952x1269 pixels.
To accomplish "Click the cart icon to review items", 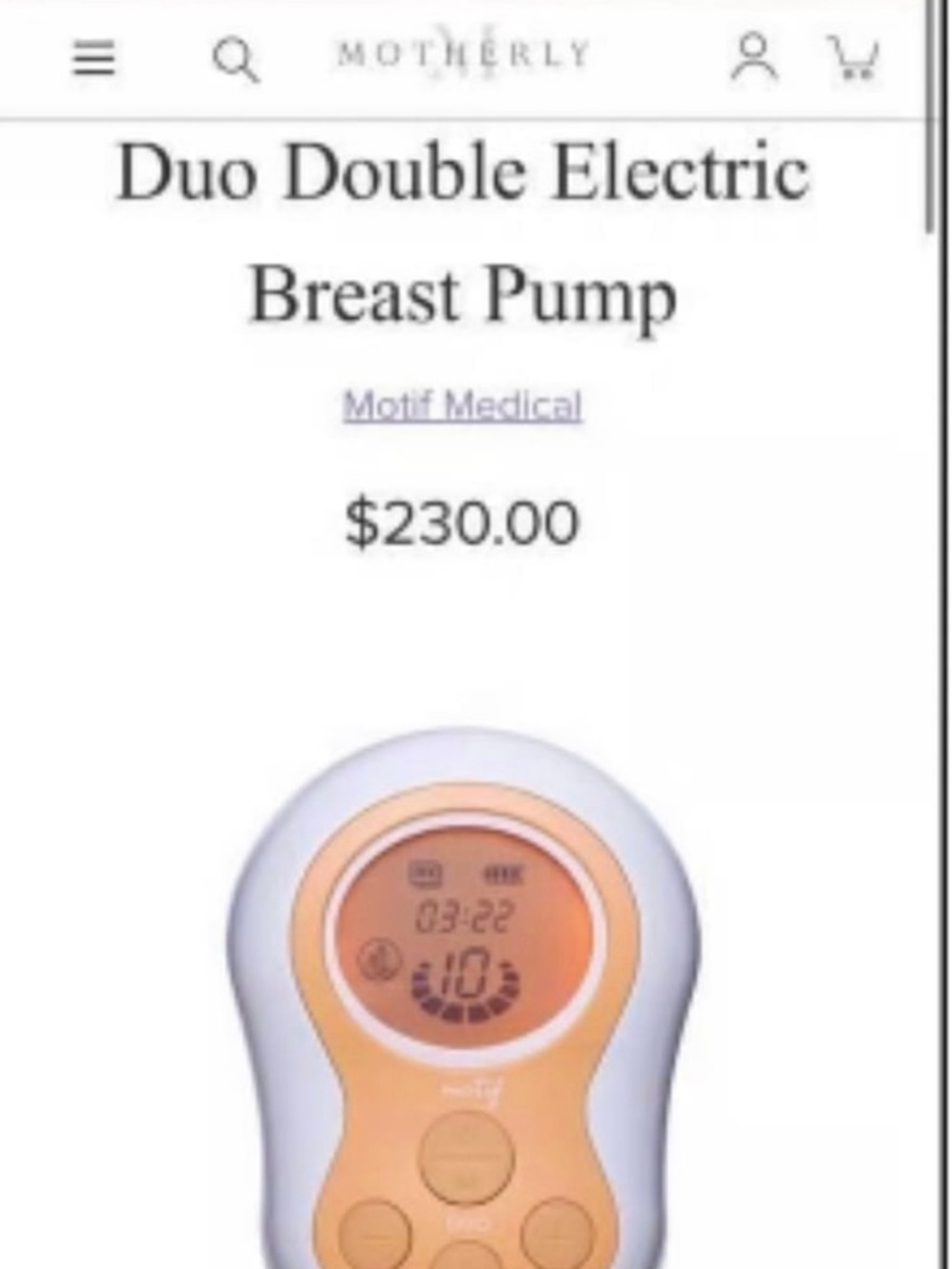I will tap(854, 59).
